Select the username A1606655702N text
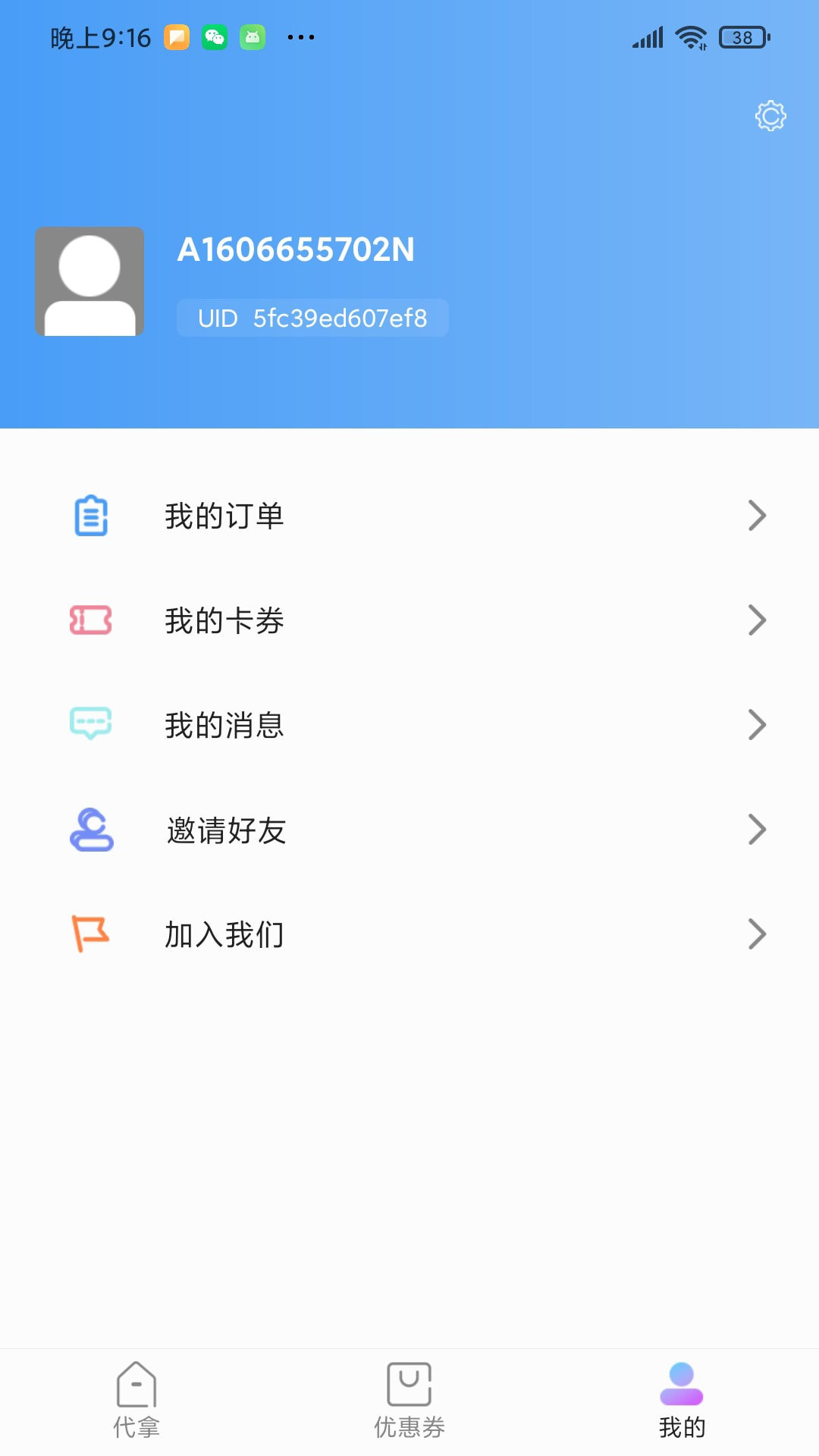 [295, 250]
